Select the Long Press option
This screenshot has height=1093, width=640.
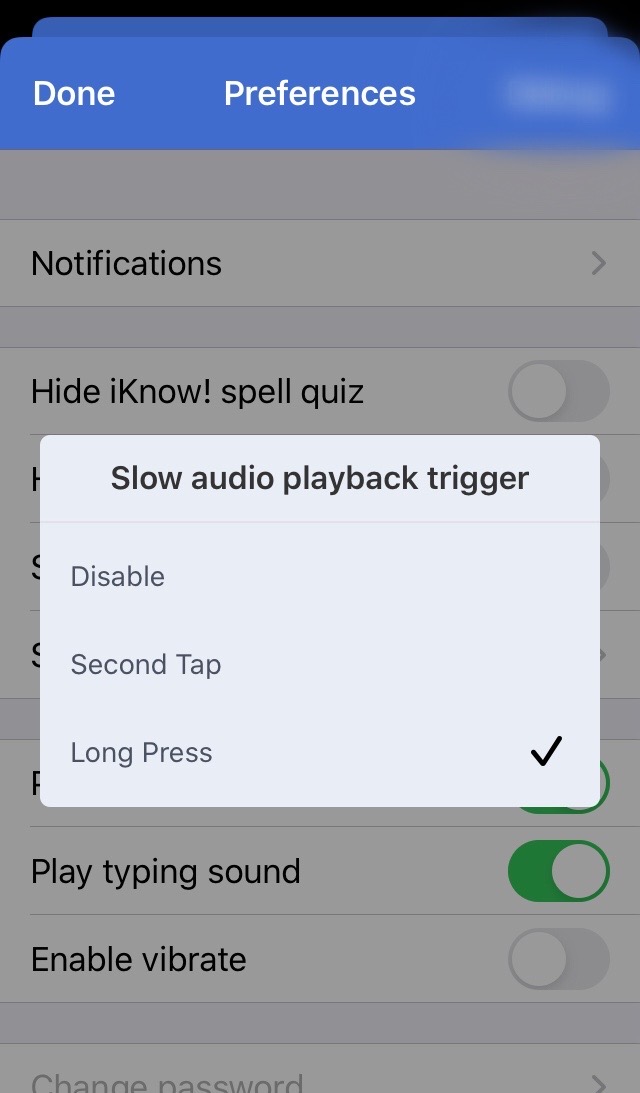click(319, 753)
